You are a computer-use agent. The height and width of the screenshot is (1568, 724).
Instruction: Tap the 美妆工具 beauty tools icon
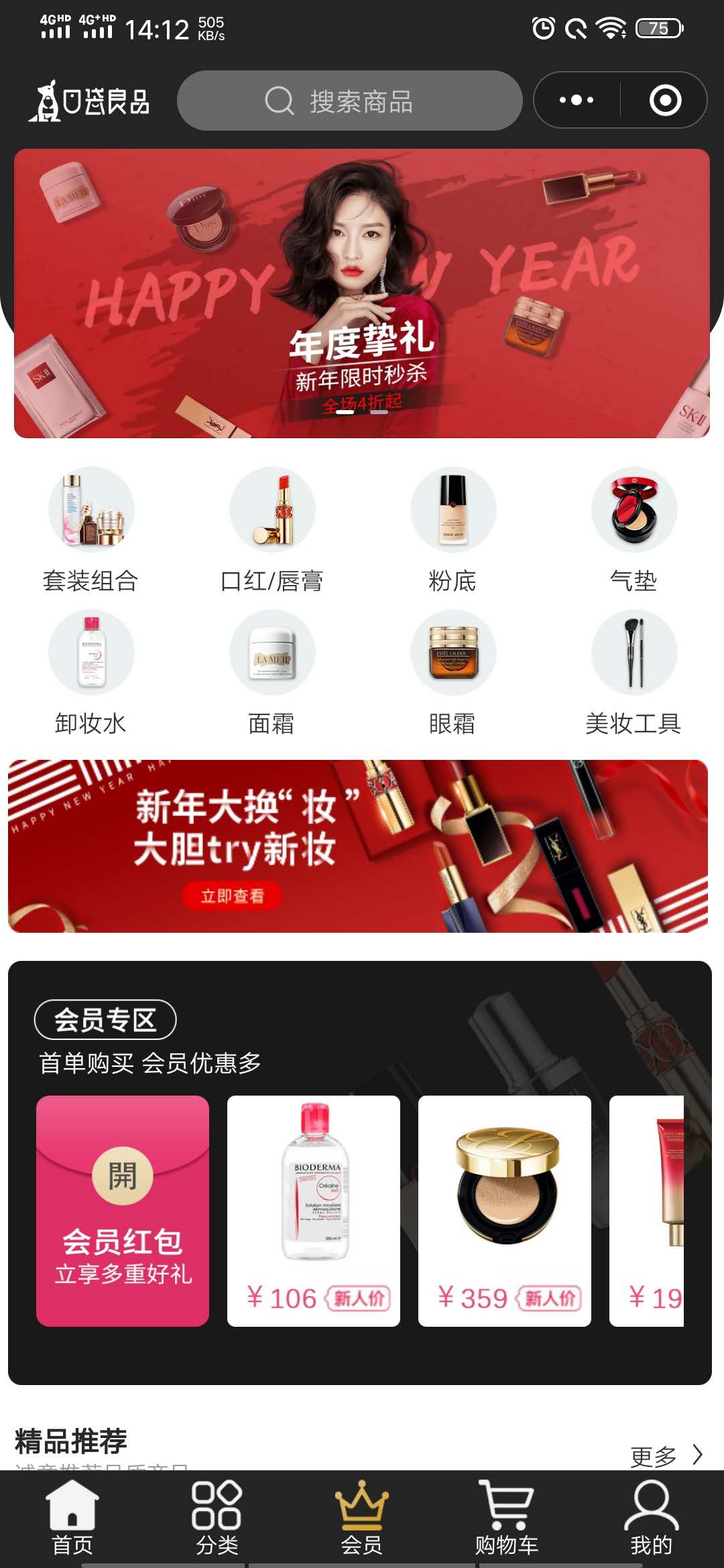[634, 652]
